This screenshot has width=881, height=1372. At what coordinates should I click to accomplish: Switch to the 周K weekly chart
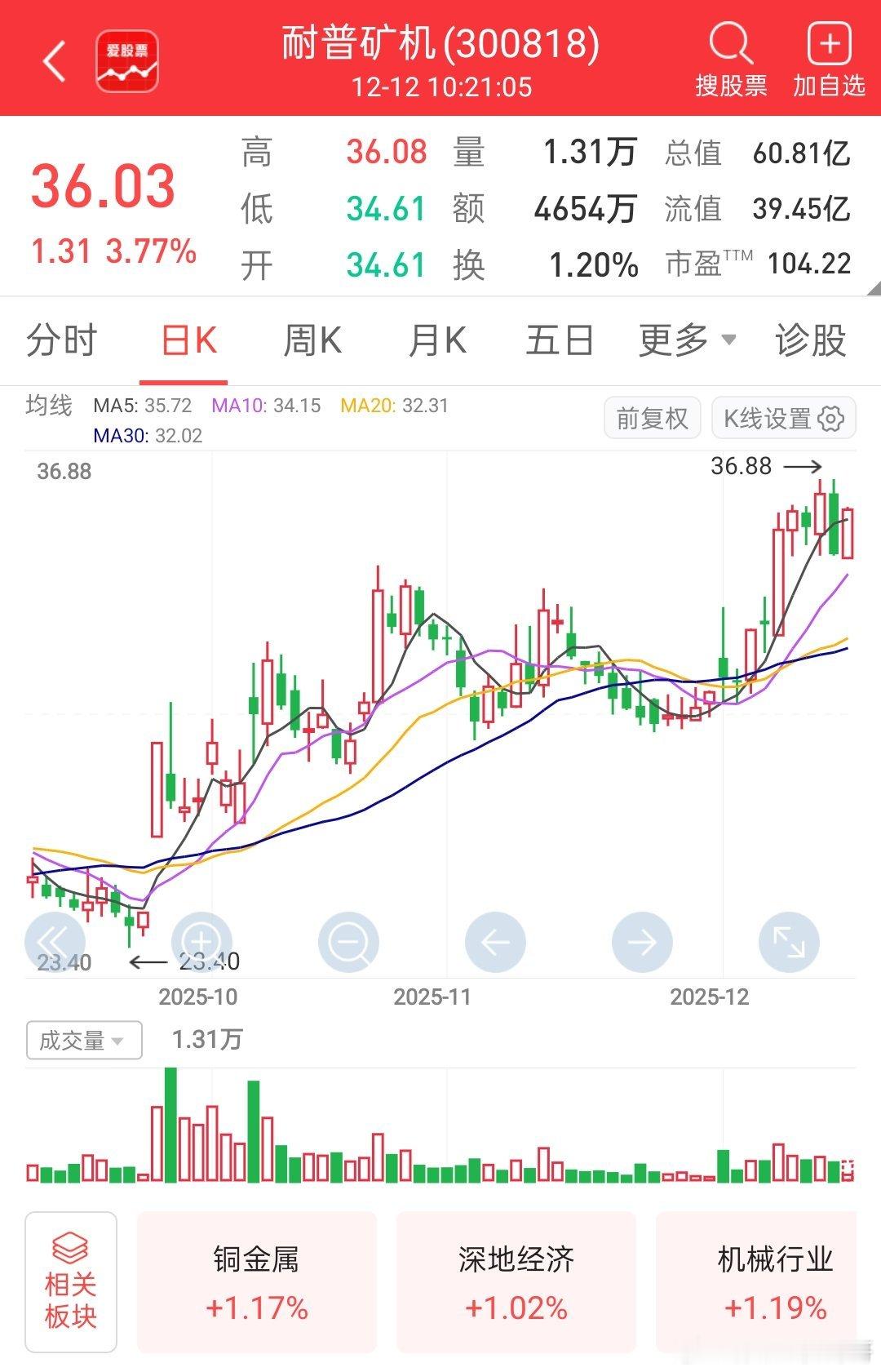312,340
